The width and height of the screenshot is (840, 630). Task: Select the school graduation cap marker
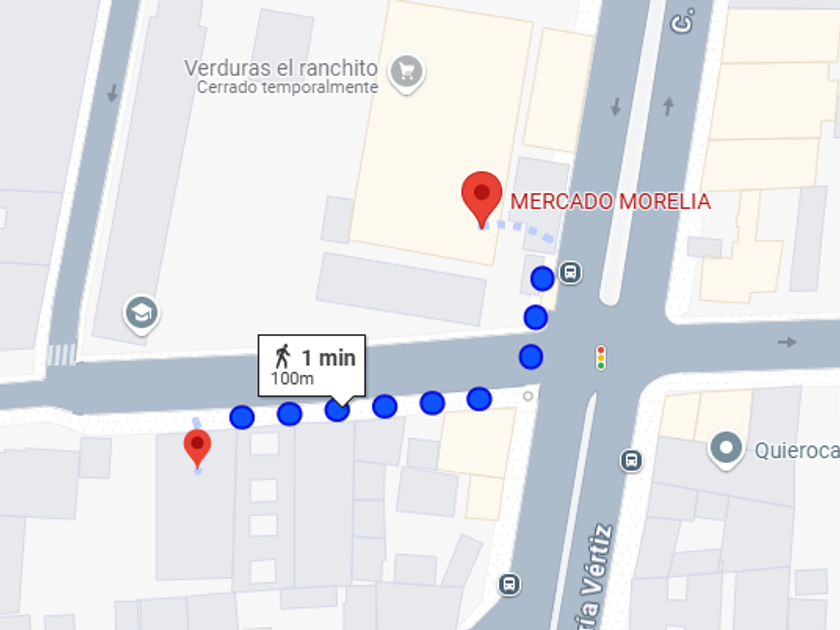(x=142, y=313)
